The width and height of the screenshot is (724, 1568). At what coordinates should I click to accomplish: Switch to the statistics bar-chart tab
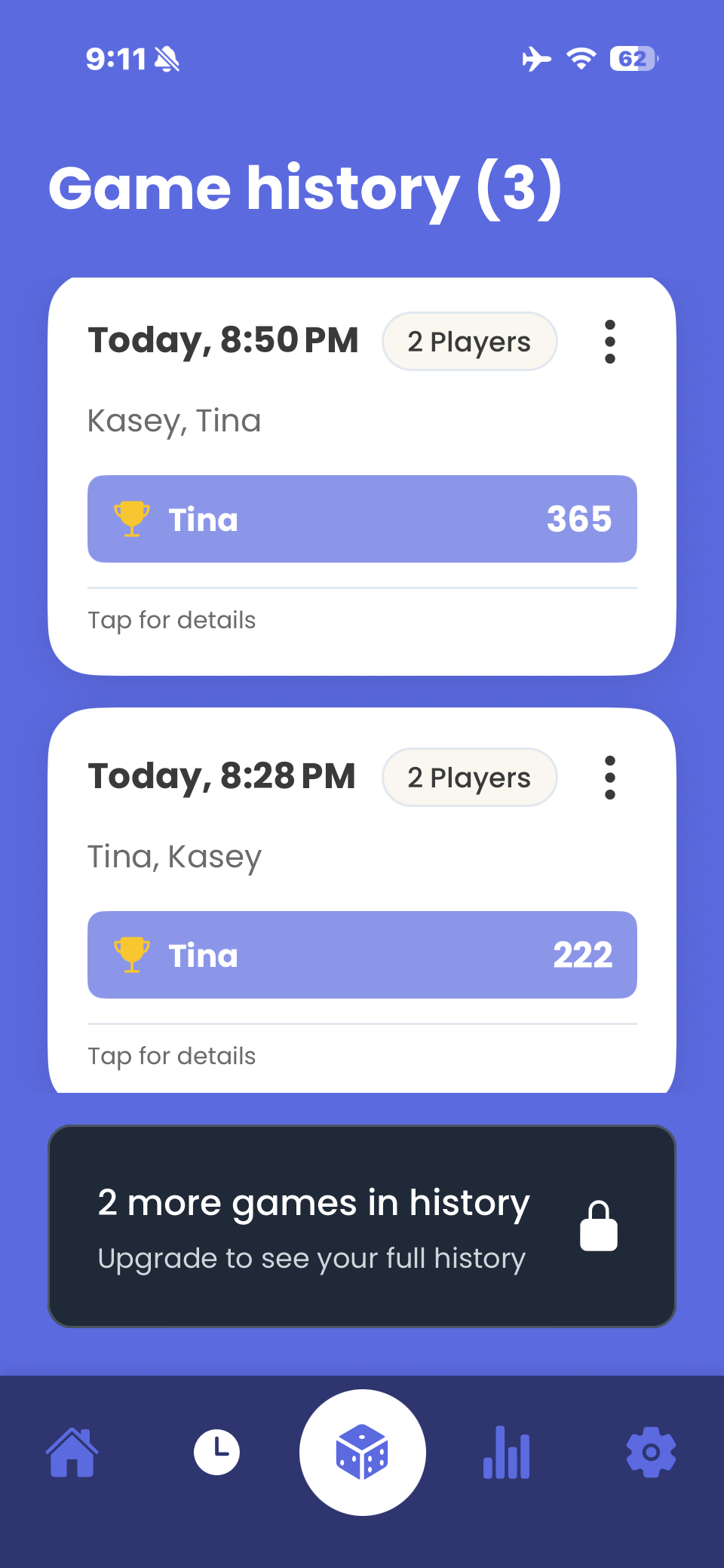click(506, 1453)
